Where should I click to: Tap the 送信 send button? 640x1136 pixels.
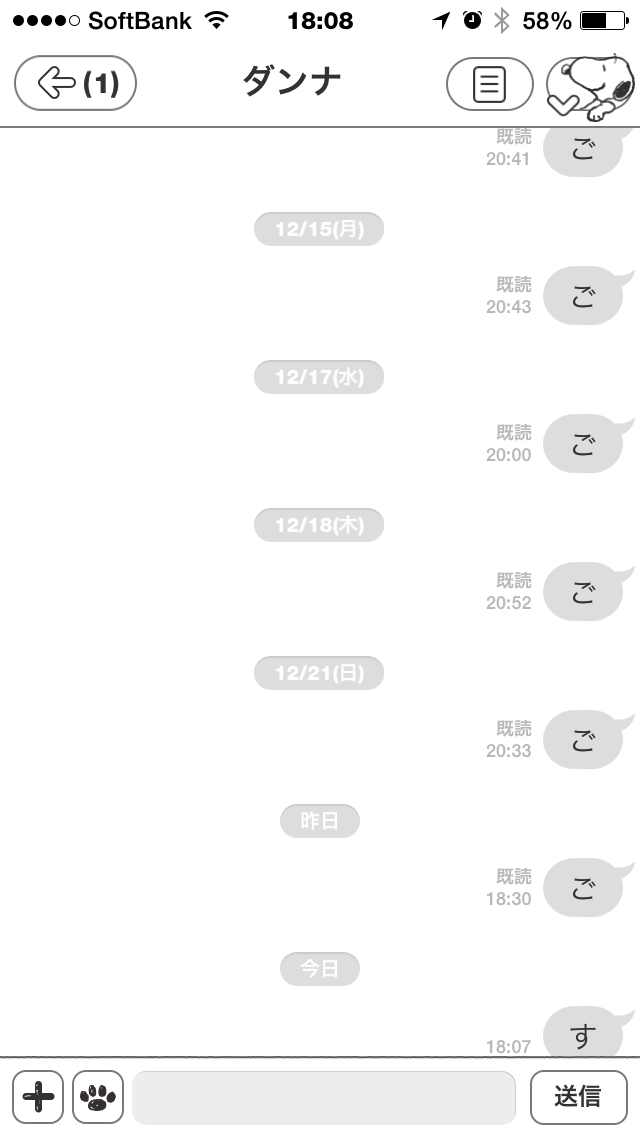577,1096
